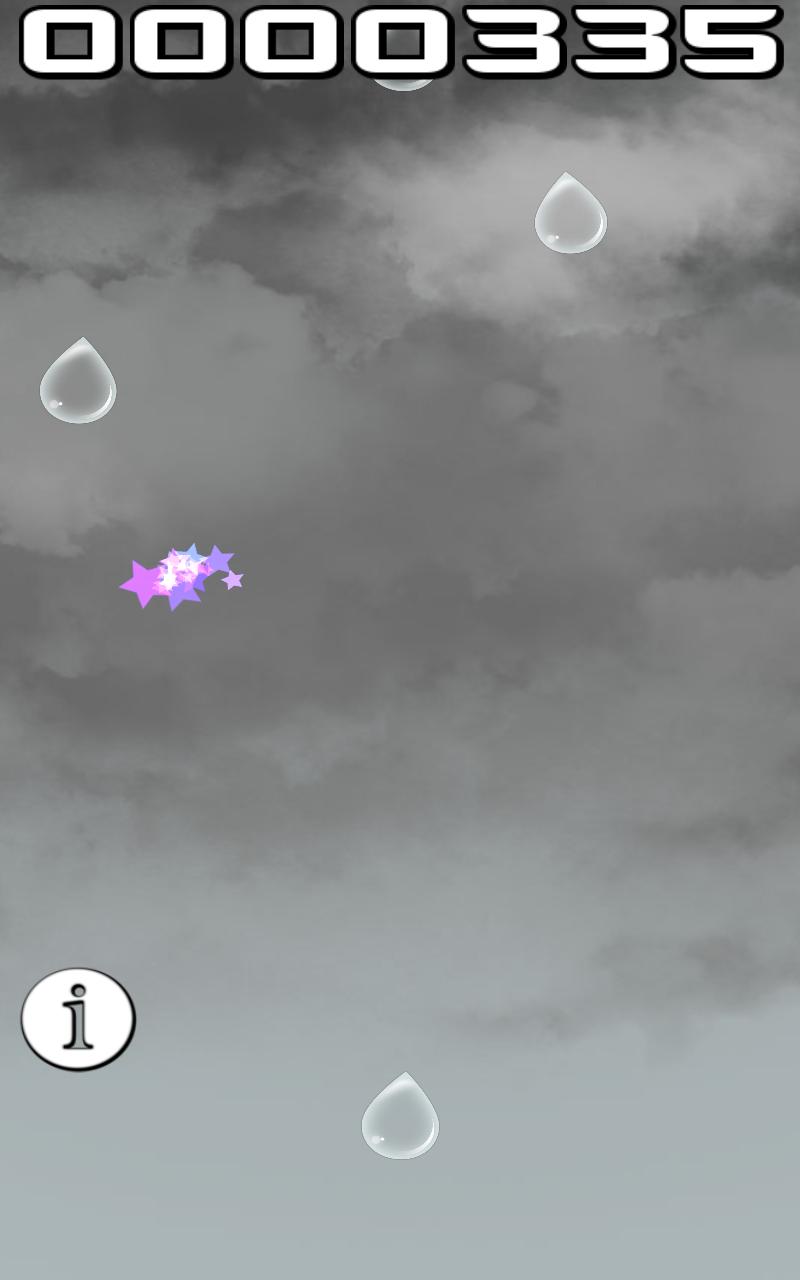Open the info button
The image size is (800, 1280).
pyautogui.click(x=78, y=1019)
